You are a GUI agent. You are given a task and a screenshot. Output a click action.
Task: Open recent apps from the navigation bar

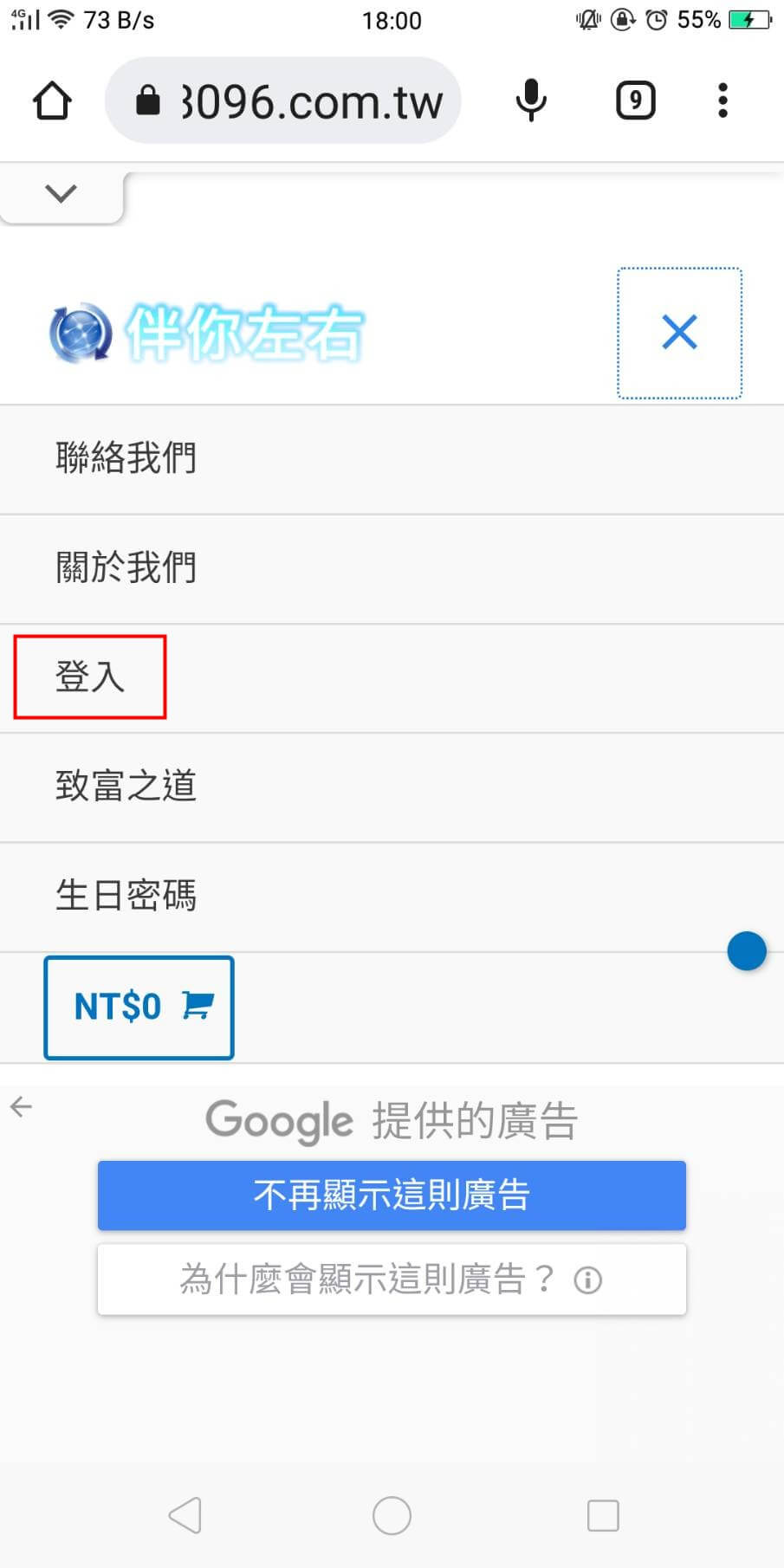pos(603,1515)
